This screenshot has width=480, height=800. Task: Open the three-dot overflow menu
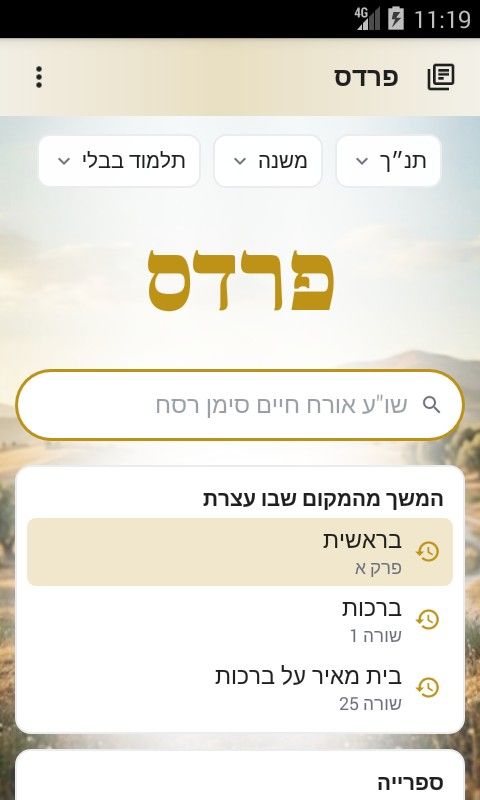tap(39, 77)
